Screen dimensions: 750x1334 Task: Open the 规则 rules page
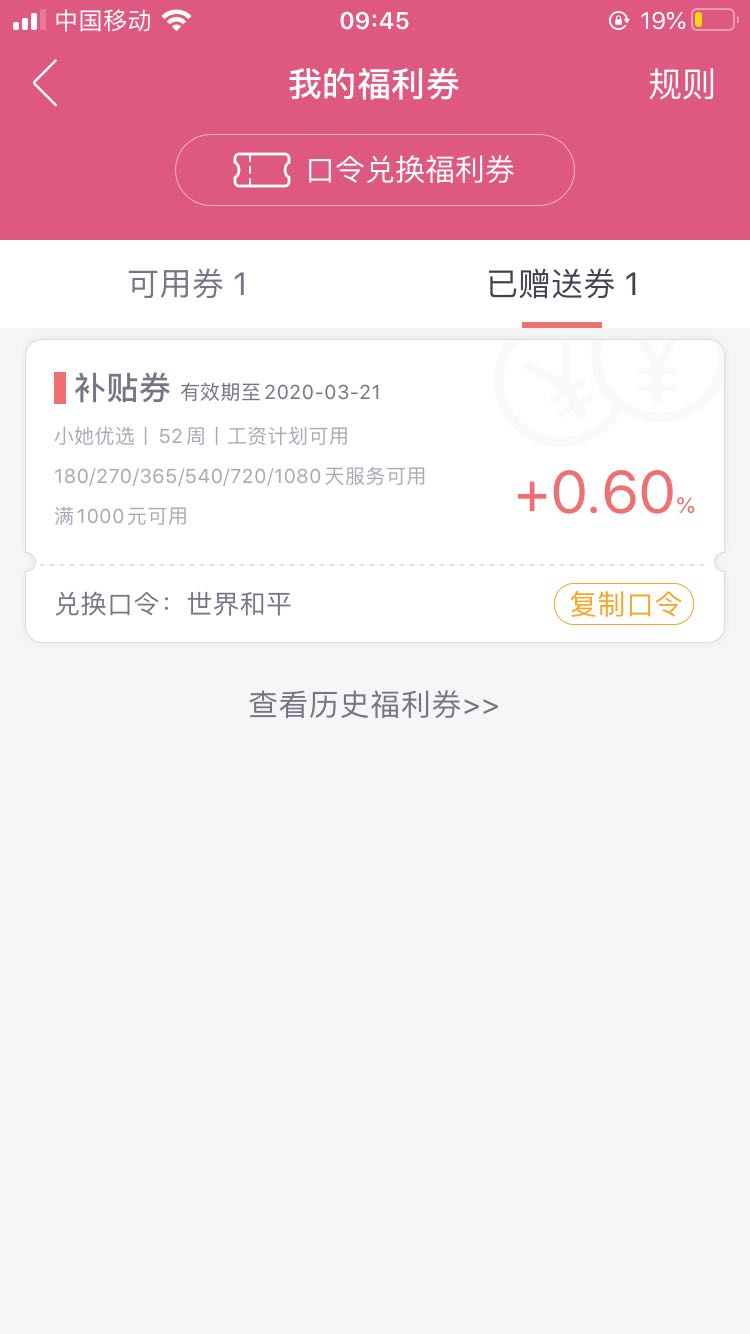[x=681, y=84]
